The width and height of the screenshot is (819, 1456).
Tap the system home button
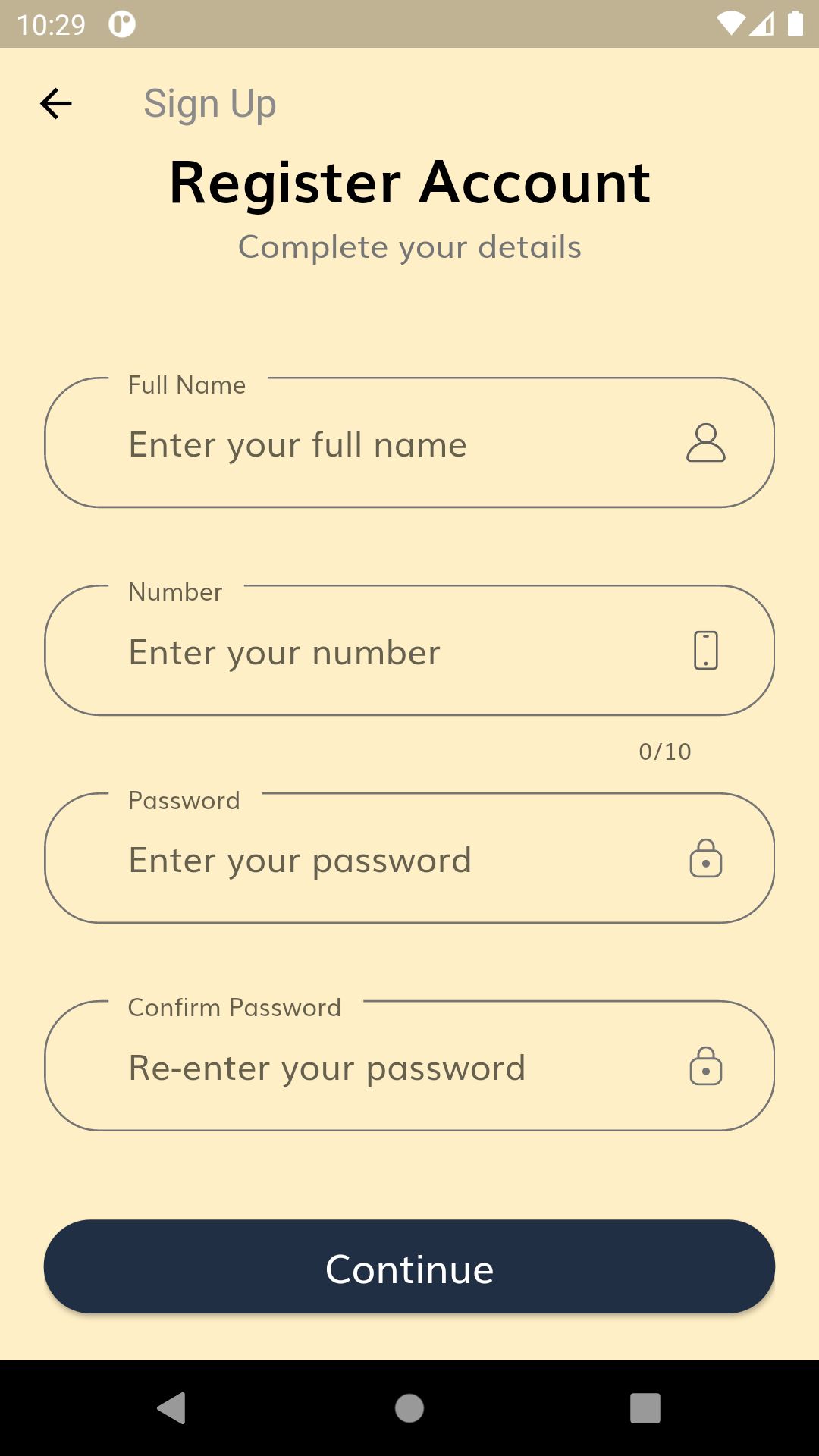409,1408
